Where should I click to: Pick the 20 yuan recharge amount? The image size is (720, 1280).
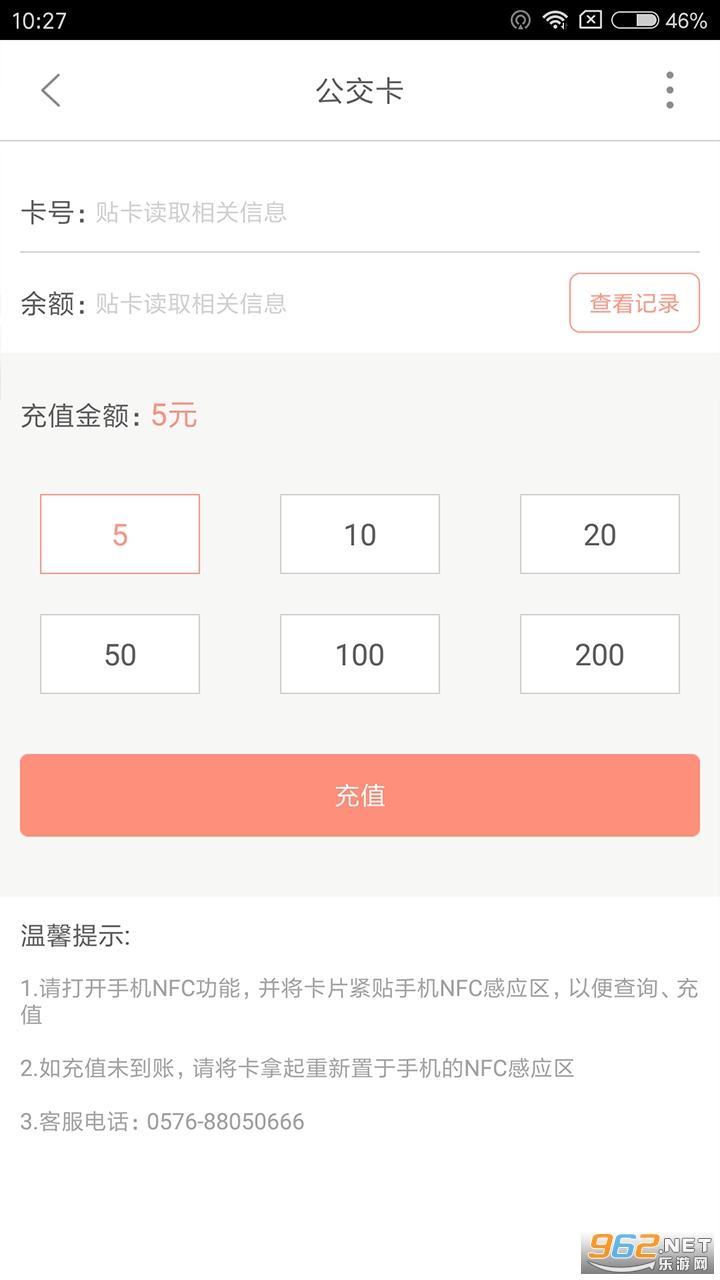click(x=600, y=534)
